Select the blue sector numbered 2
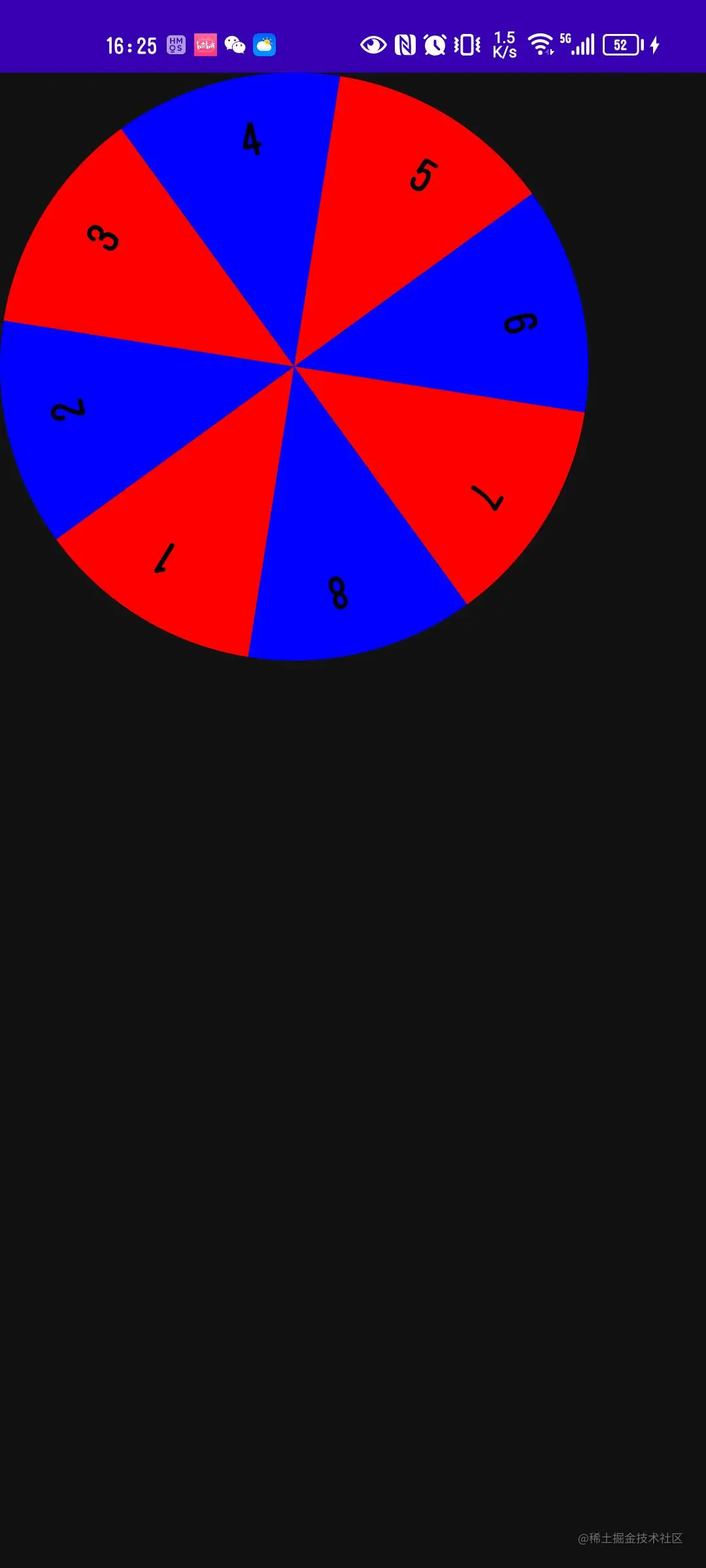This screenshot has width=706, height=1568. [x=98, y=408]
